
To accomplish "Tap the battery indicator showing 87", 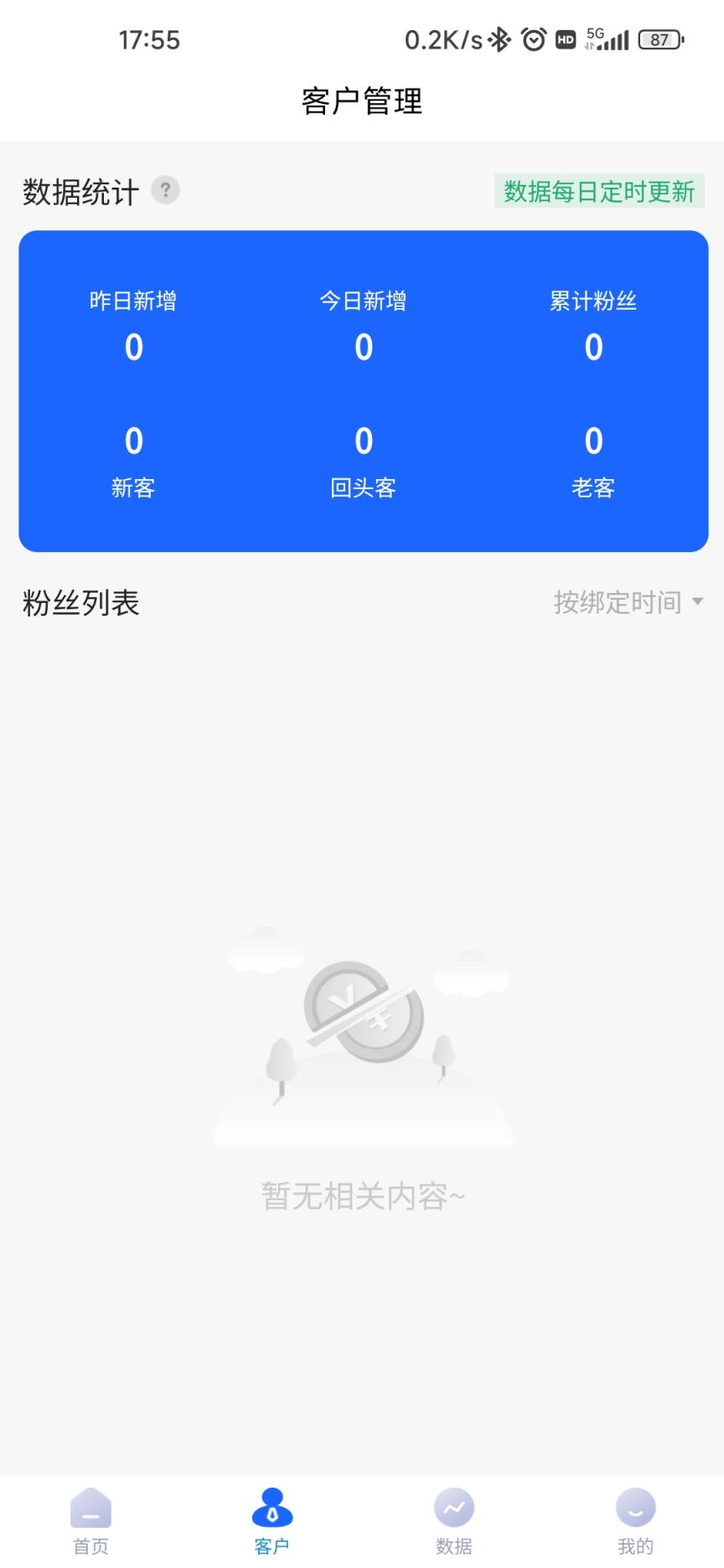I will 659,39.
